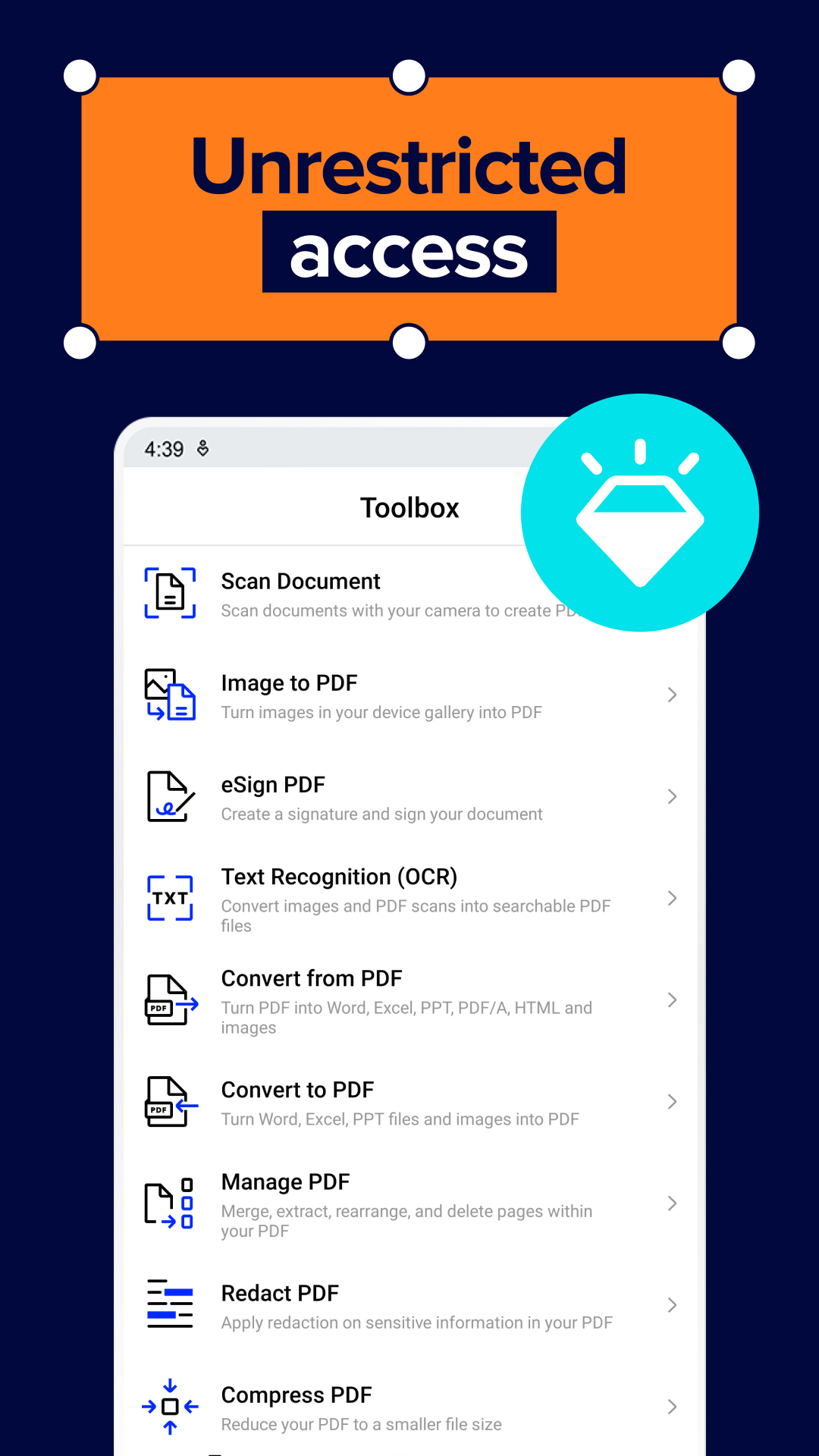Select the Compress PDF shrink icon
This screenshot has height=1456, width=819.
point(170,1407)
